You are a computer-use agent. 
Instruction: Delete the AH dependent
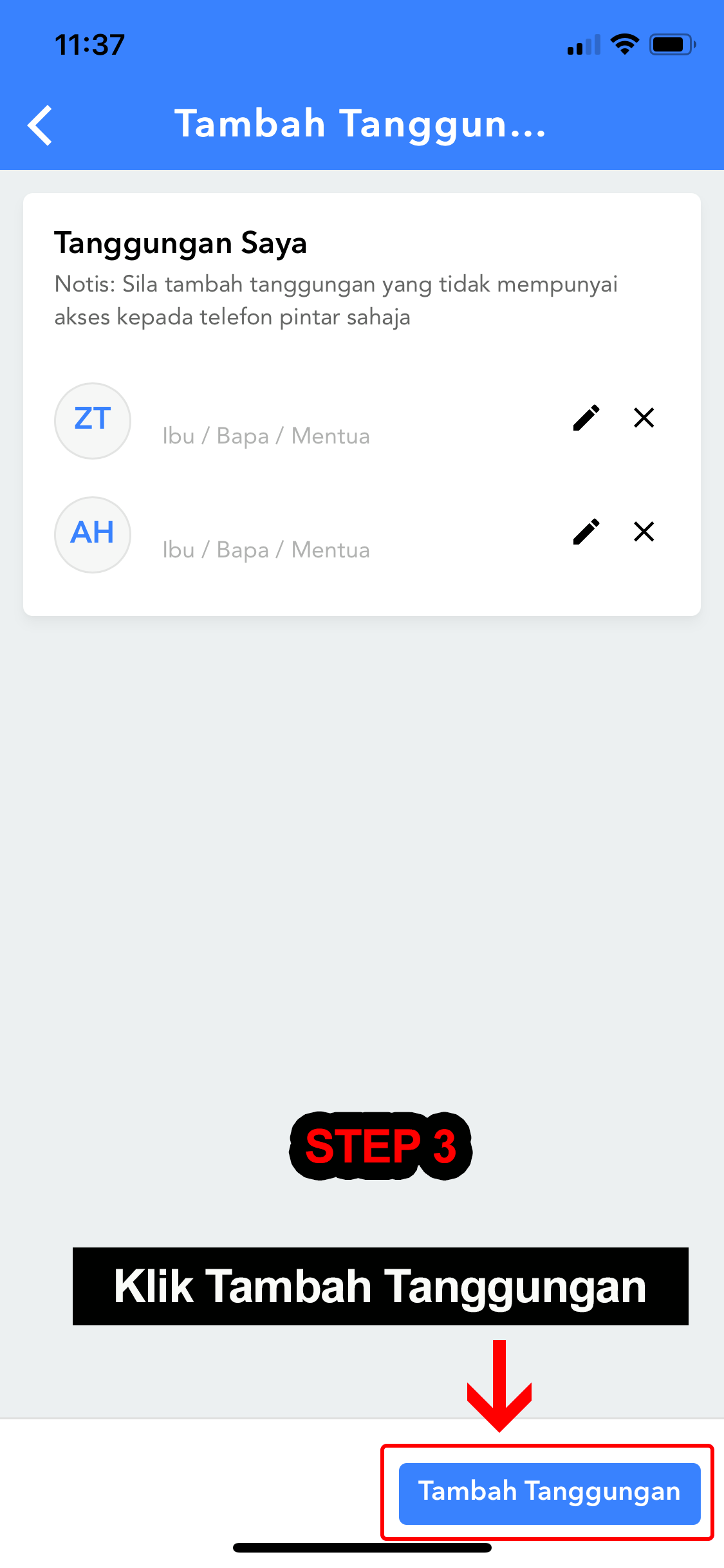coord(644,532)
